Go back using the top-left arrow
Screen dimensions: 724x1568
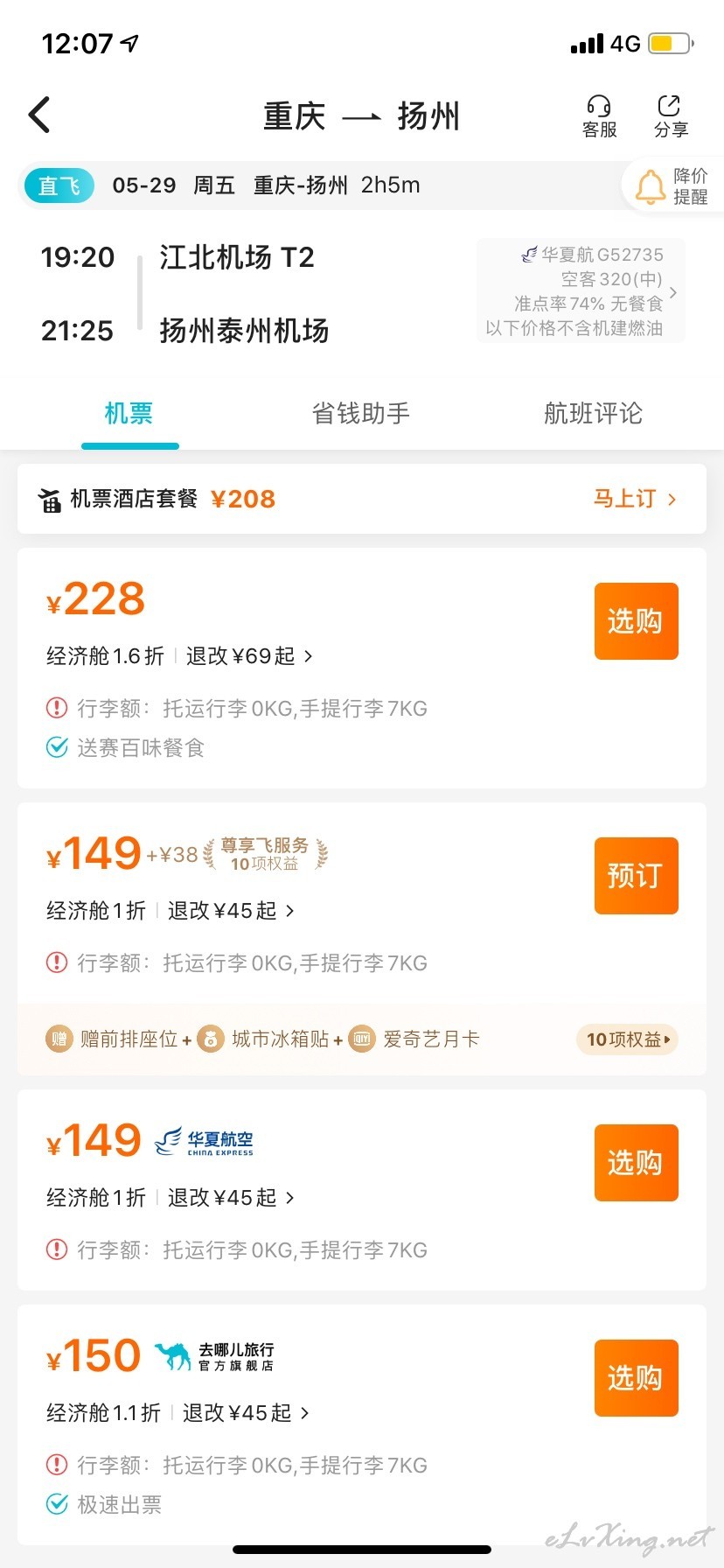(39, 115)
